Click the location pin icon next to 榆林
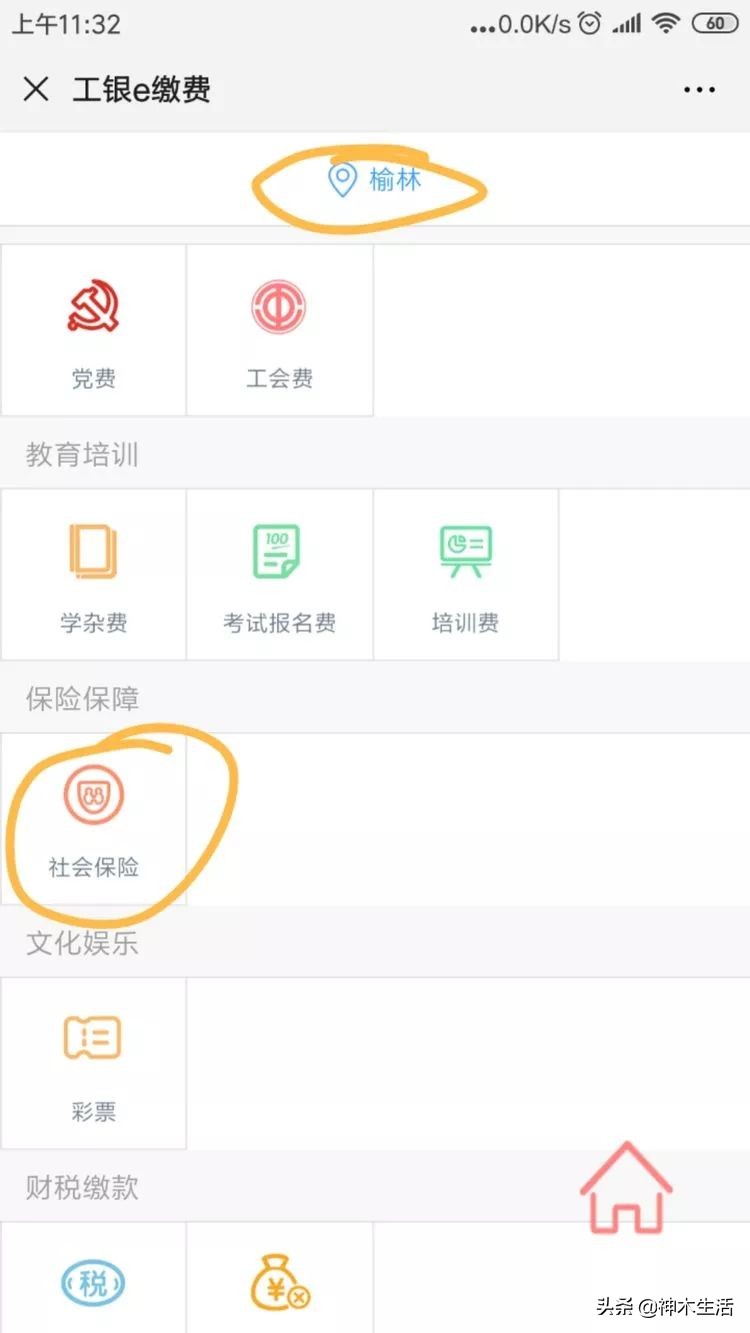 pyautogui.click(x=342, y=178)
